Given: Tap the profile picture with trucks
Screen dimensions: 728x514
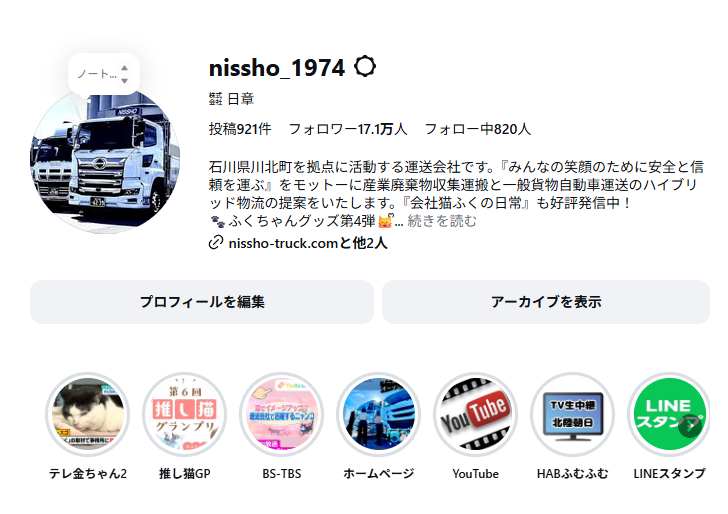Looking at the screenshot, I should pos(105,160).
